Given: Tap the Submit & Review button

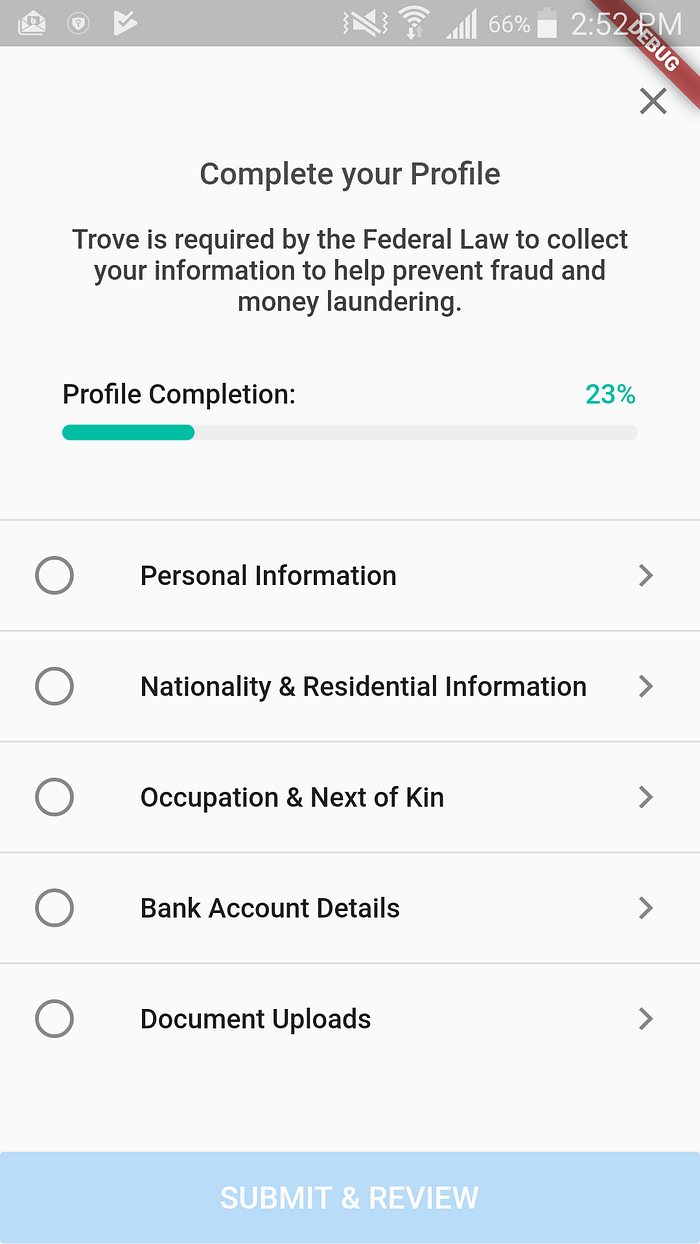Looking at the screenshot, I should tap(349, 1198).
